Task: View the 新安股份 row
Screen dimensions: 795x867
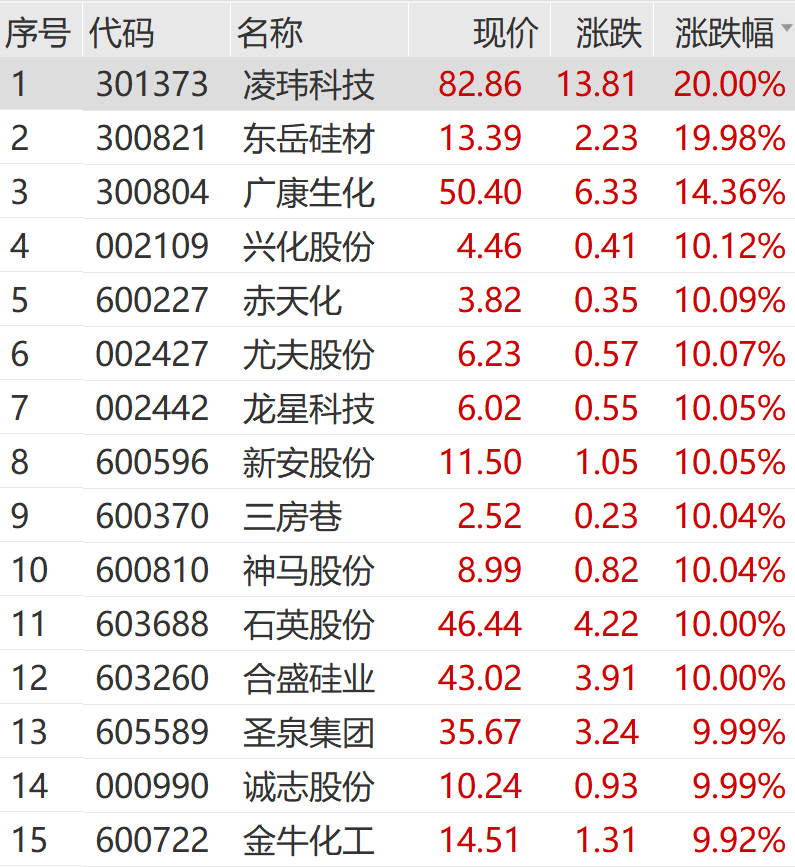Action: (308, 463)
